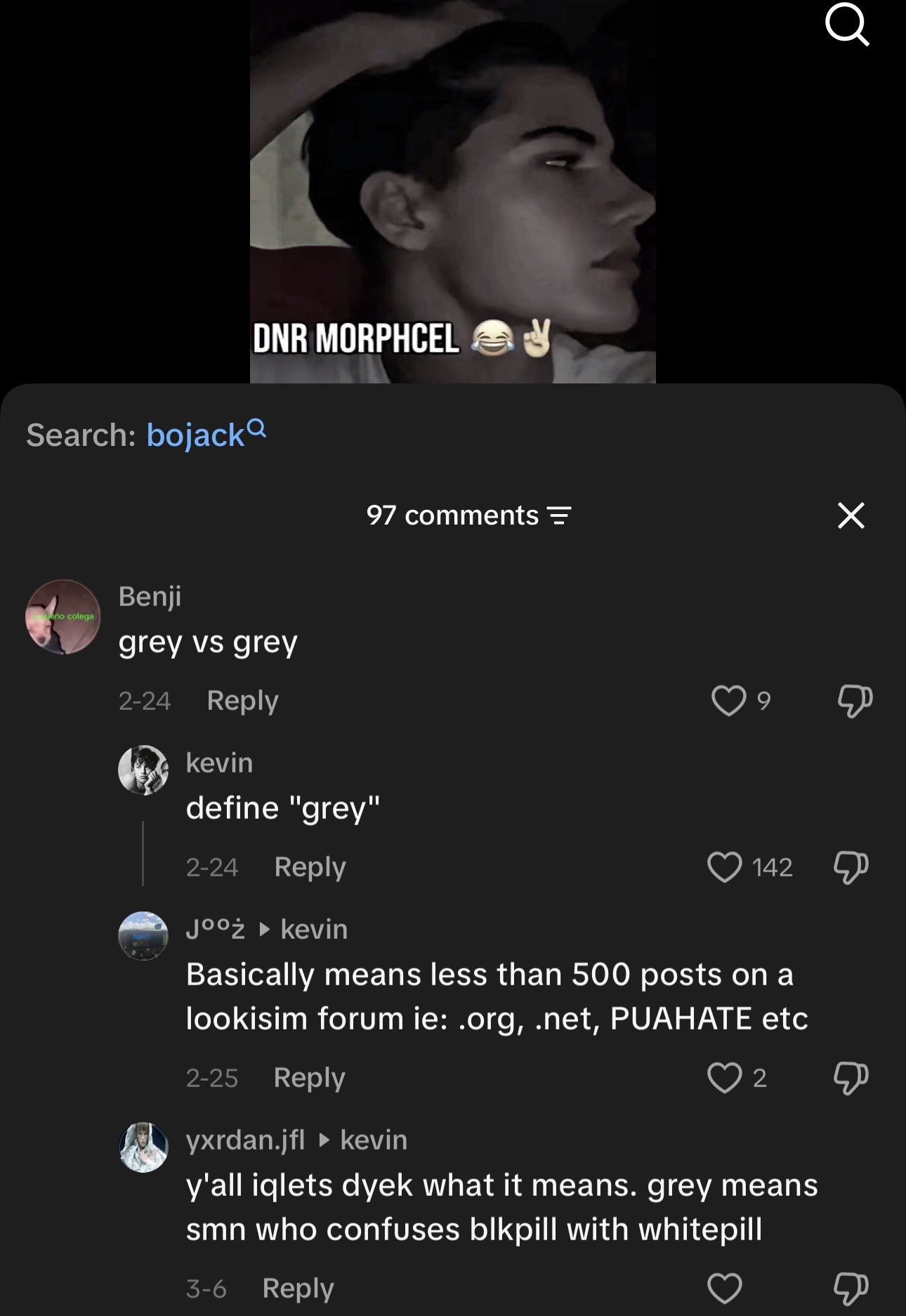Reply to kevin's define grey comment
This screenshot has height=1316, width=906.
point(310,867)
